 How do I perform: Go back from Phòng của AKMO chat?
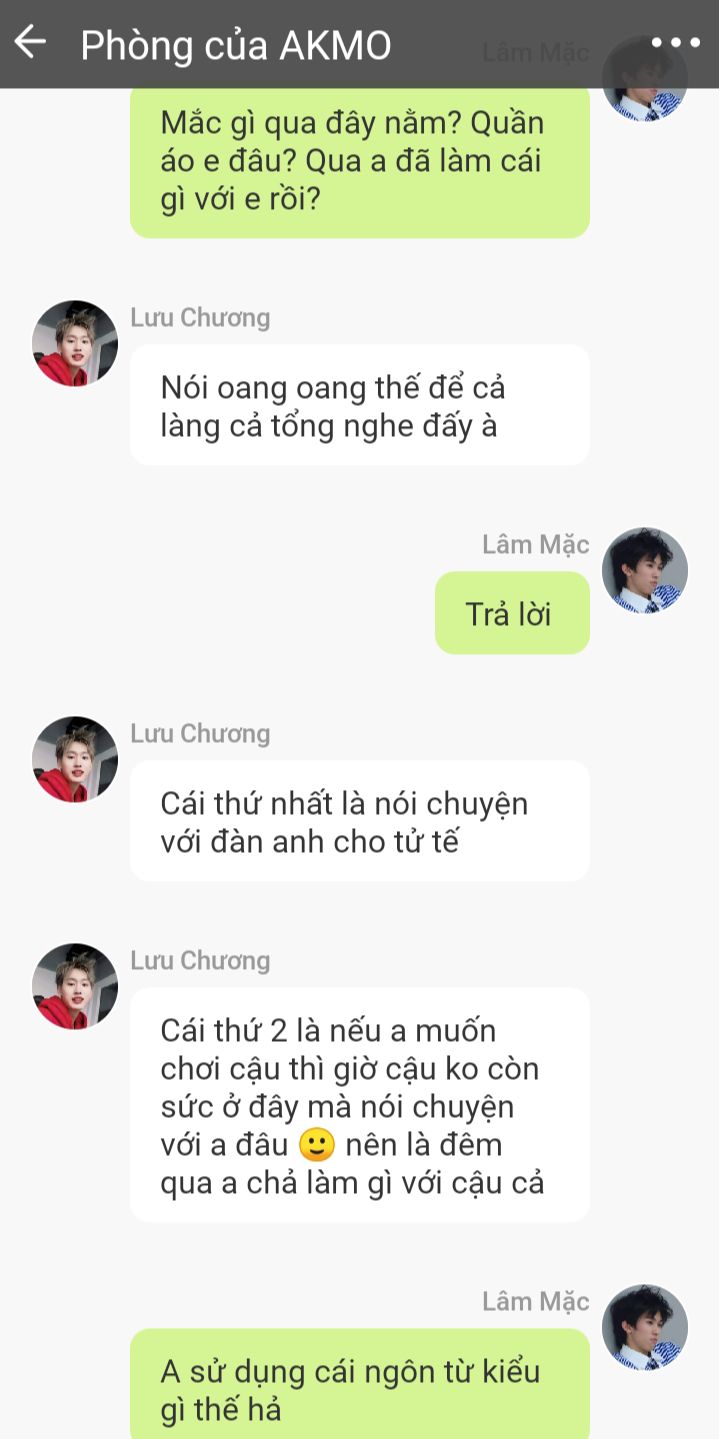(x=30, y=43)
